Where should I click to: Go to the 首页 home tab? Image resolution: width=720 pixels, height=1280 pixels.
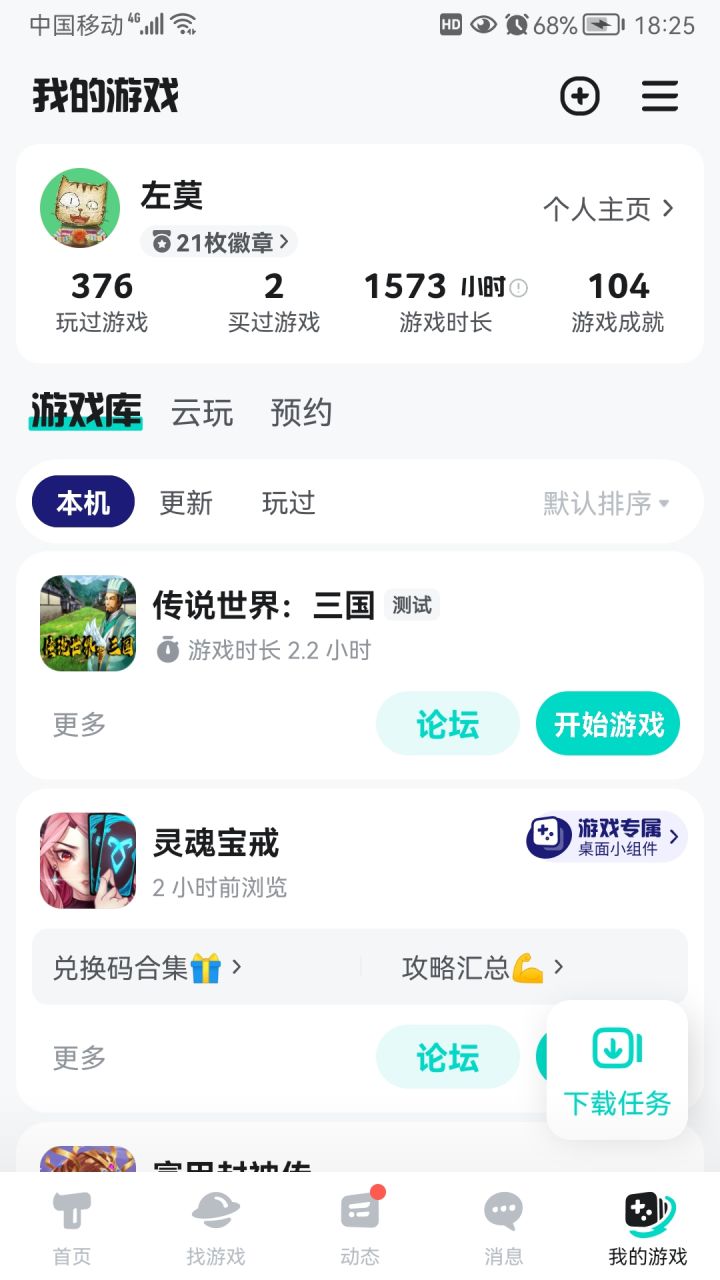coord(72,1229)
